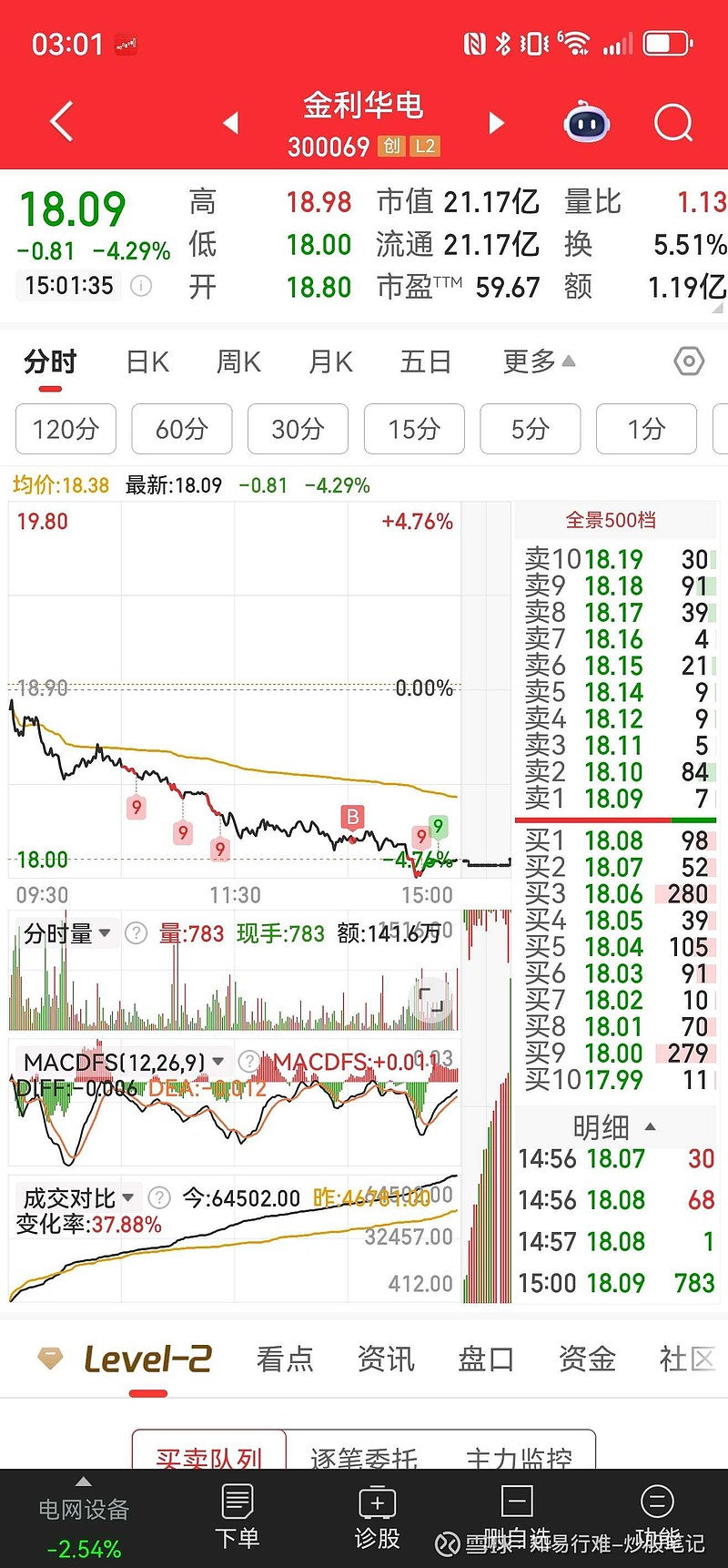Collapse the 明细 transaction detail list
The height and width of the screenshot is (1568, 728).
click(652, 1125)
